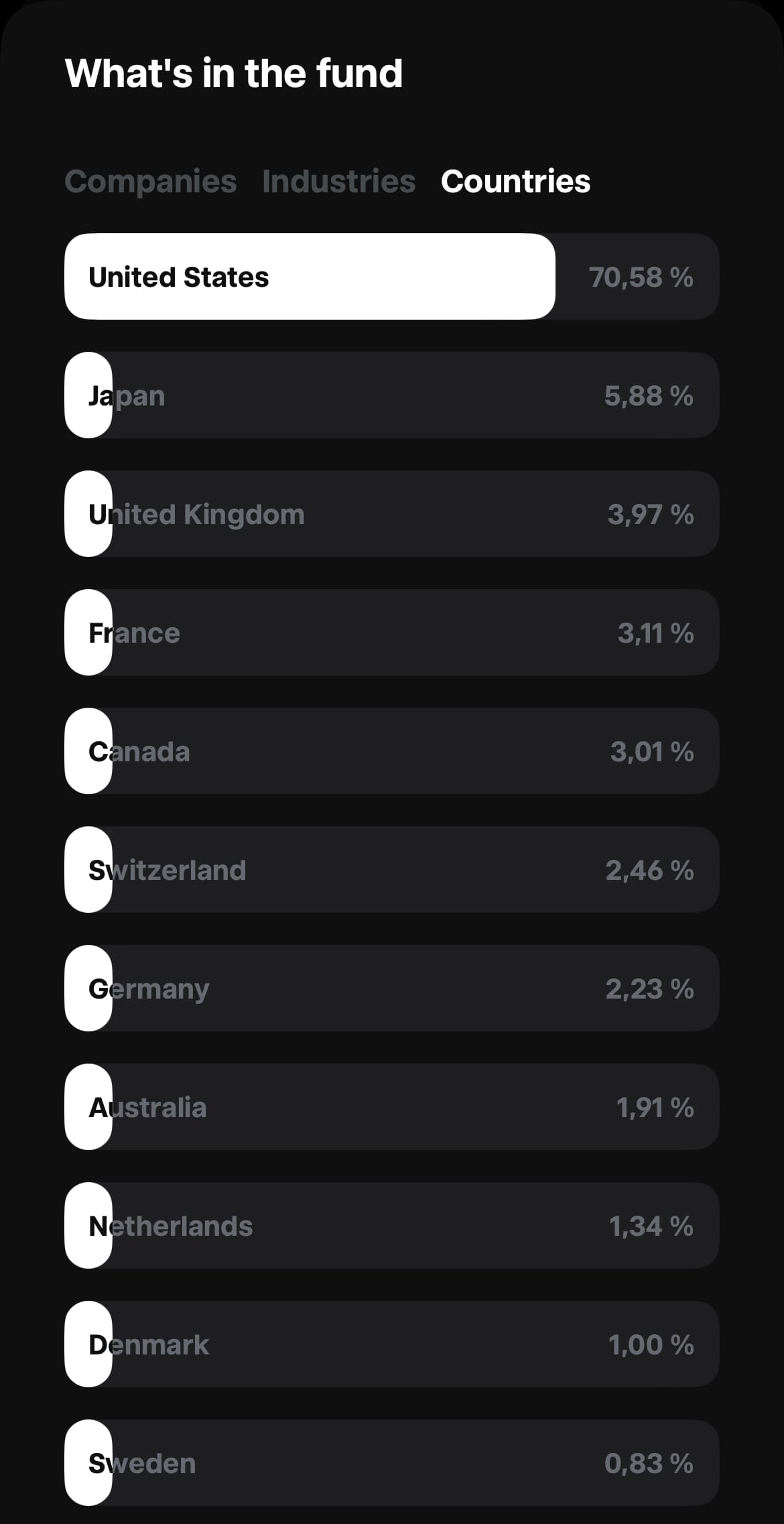784x1524 pixels.
Task: Switch to the Industries tab
Action: pos(339,182)
